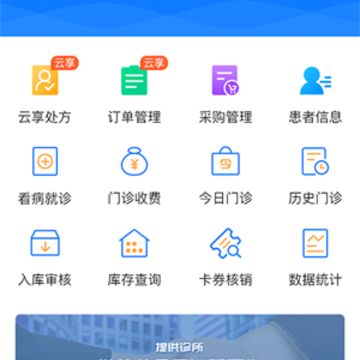View 今日门诊 today's clinic list

click(x=225, y=176)
